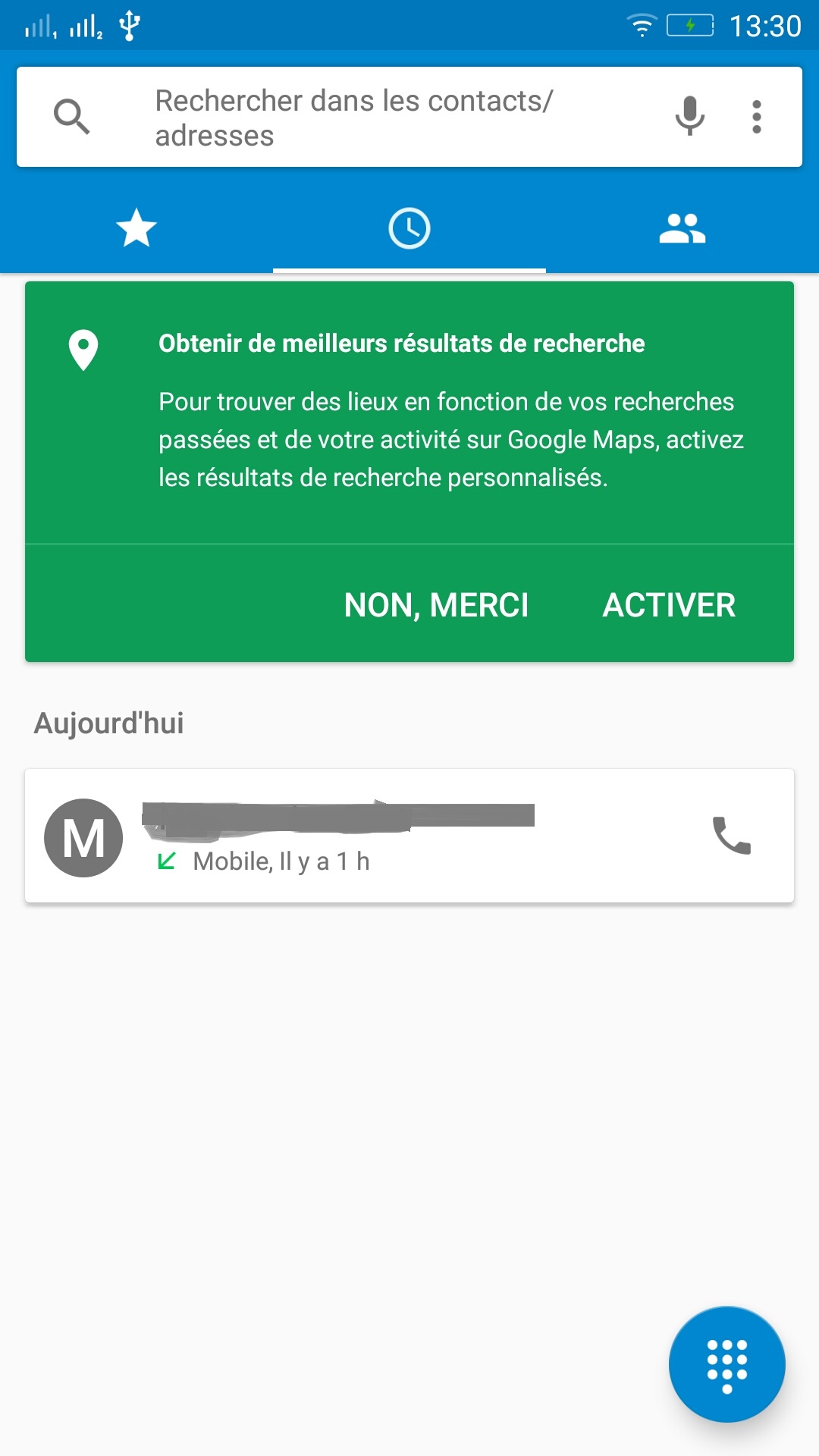The image size is (819, 1456).
Task: Start voice search with the microphone
Action: click(x=689, y=116)
